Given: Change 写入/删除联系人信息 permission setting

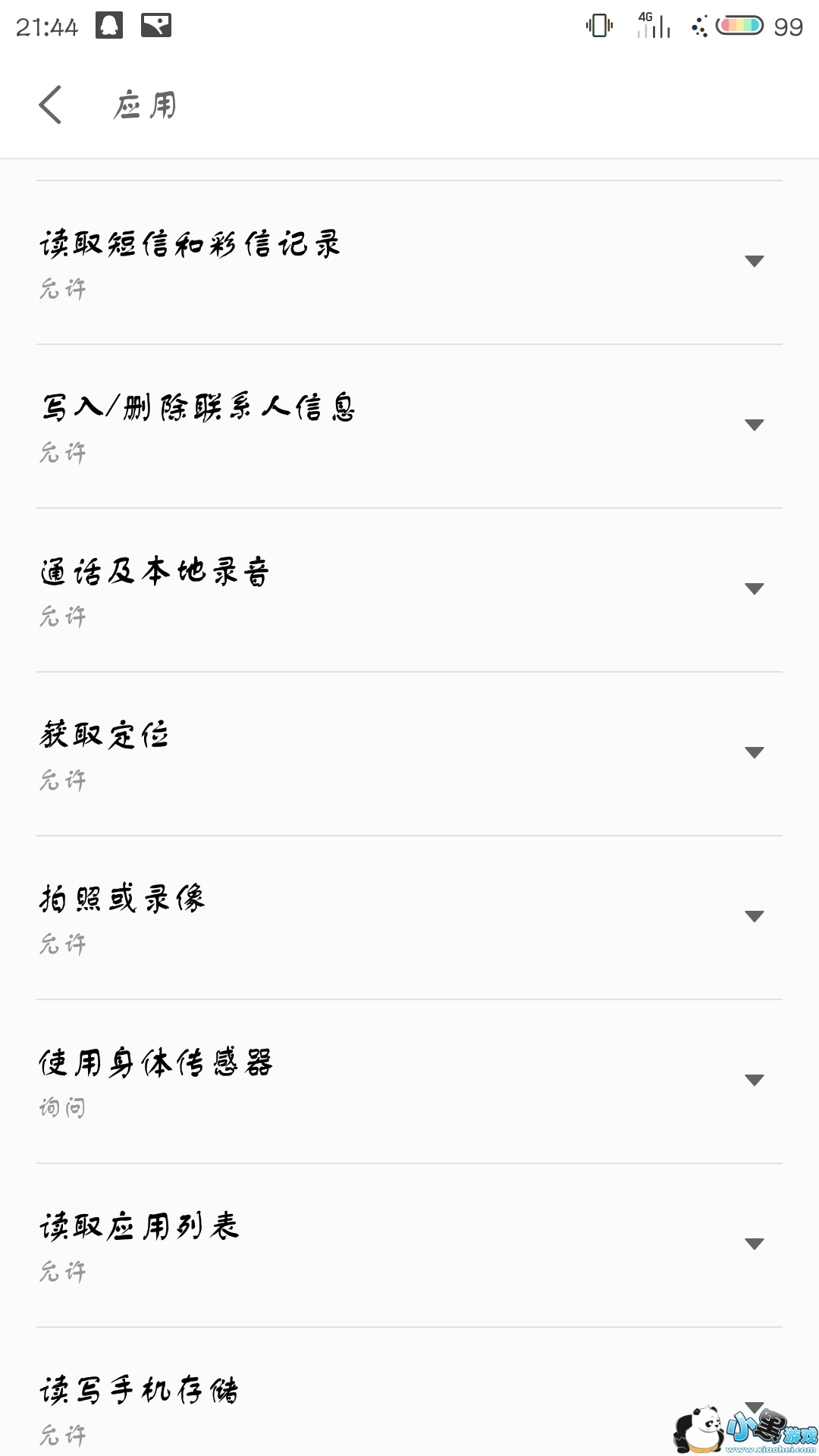Looking at the screenshot, I should click(754, 425).
